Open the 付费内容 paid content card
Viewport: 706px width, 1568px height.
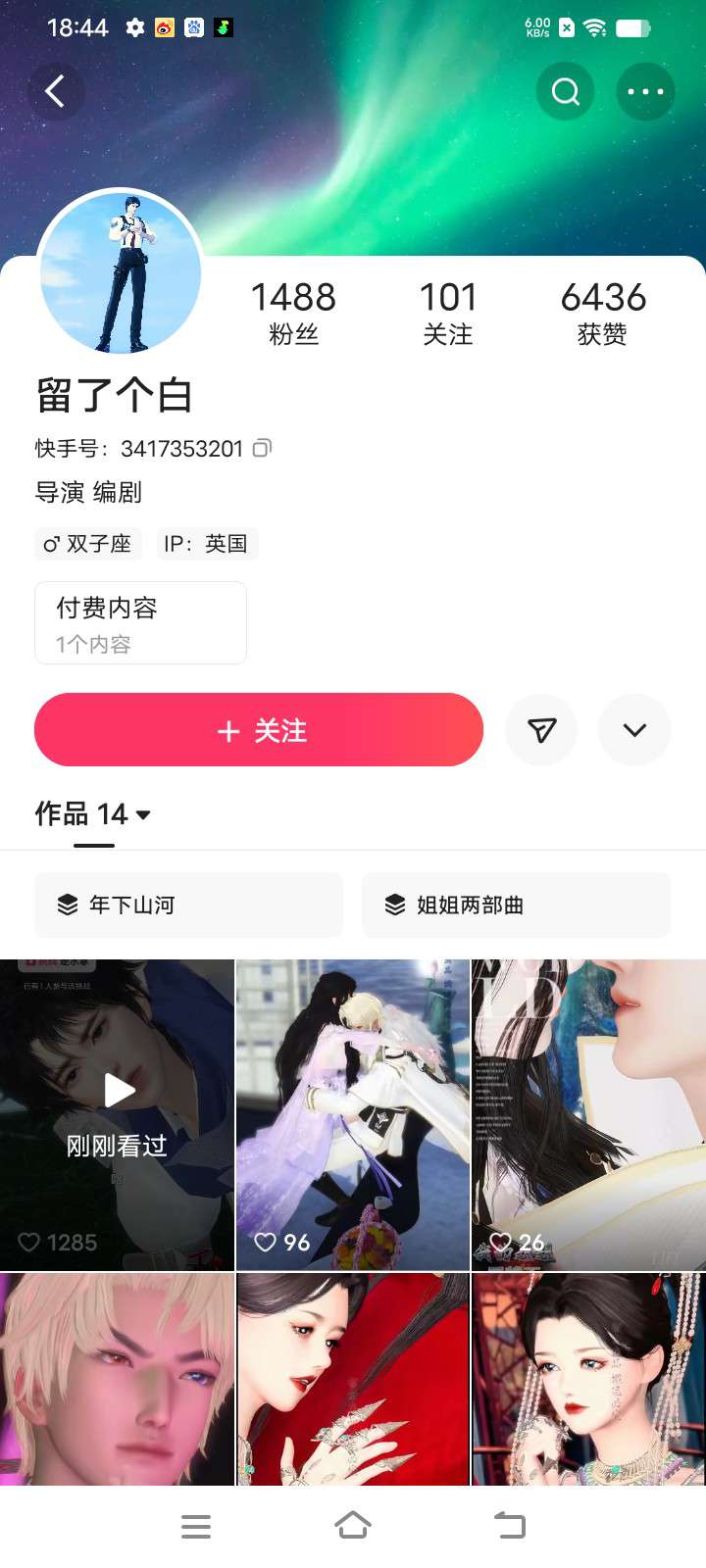[x=140, y=623]
